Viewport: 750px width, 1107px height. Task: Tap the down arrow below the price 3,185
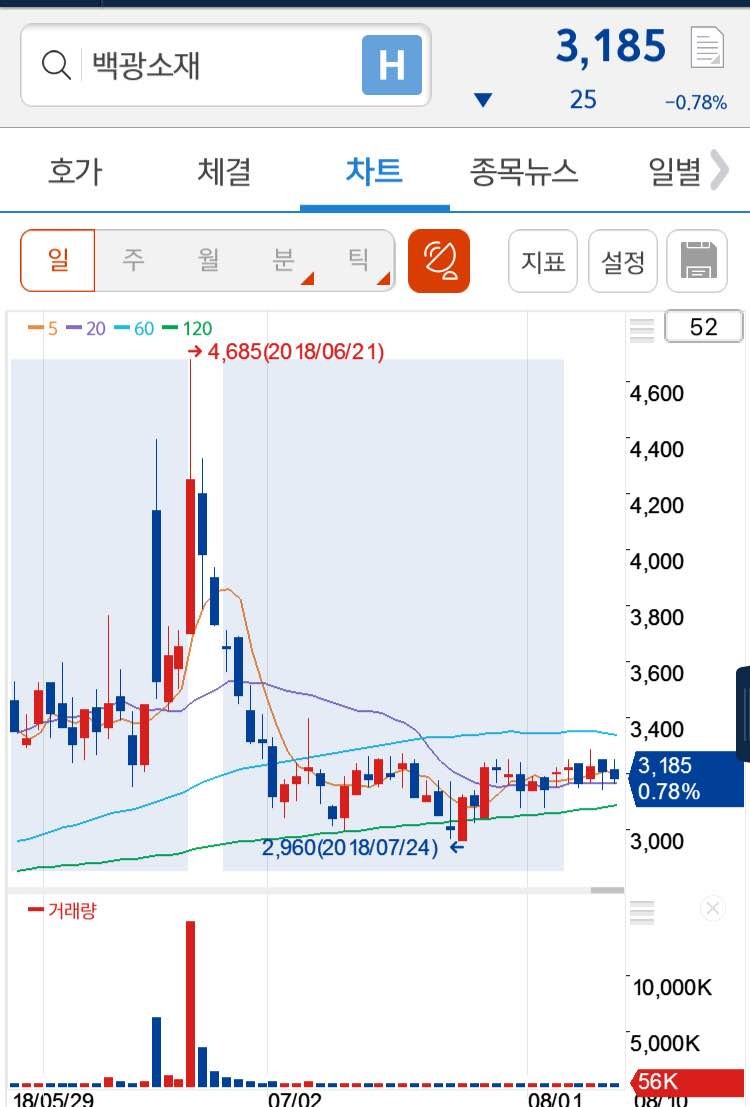click(483, 99)
